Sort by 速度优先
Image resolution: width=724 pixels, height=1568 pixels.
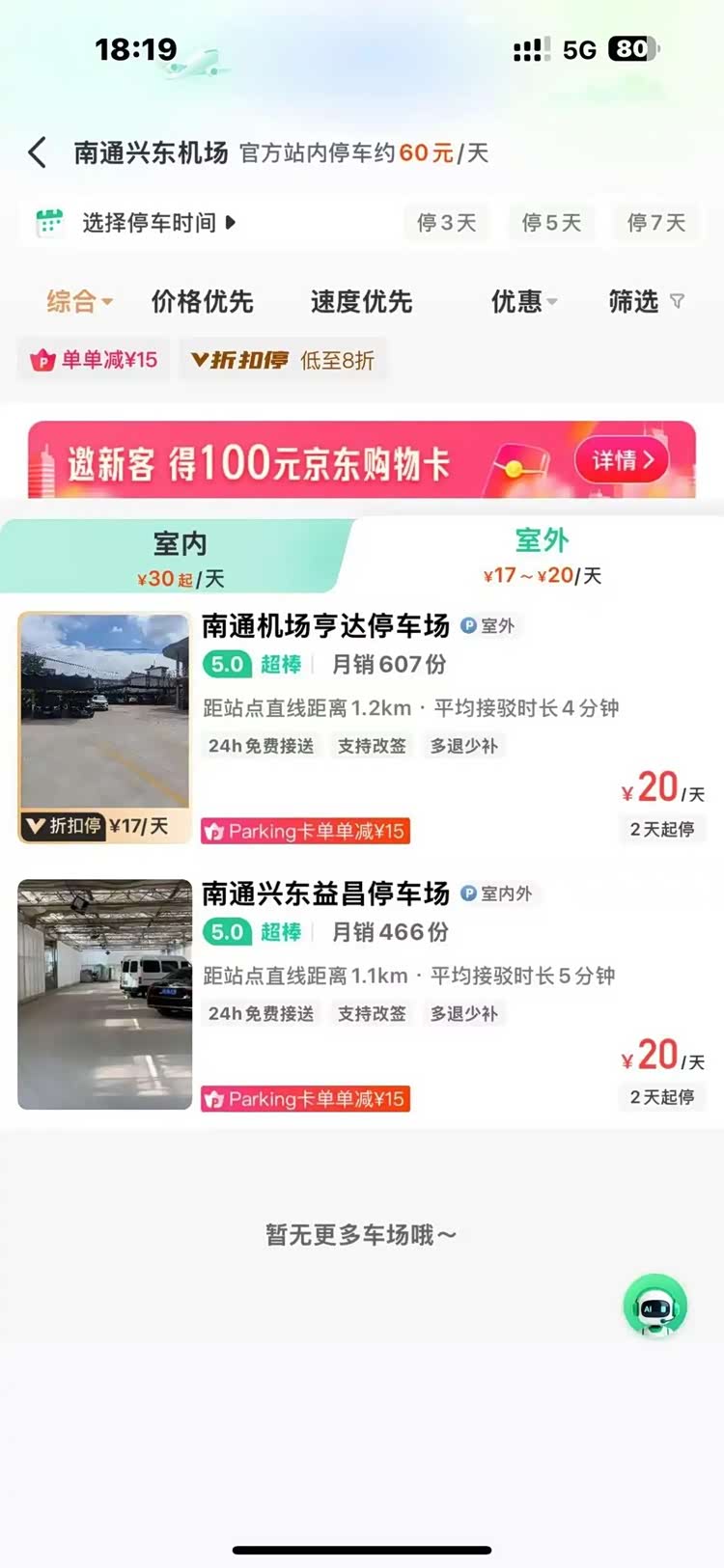tap(361, 302)
